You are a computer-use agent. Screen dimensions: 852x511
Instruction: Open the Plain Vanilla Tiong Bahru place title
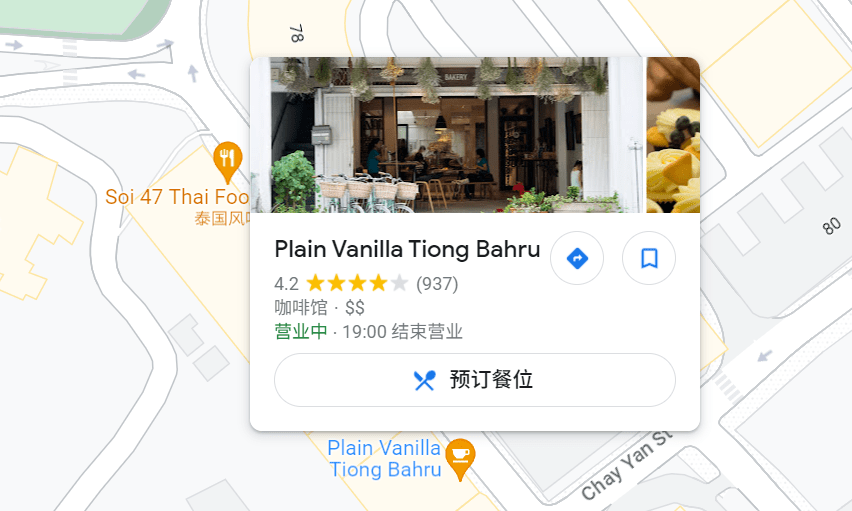(x=407, y=249)
